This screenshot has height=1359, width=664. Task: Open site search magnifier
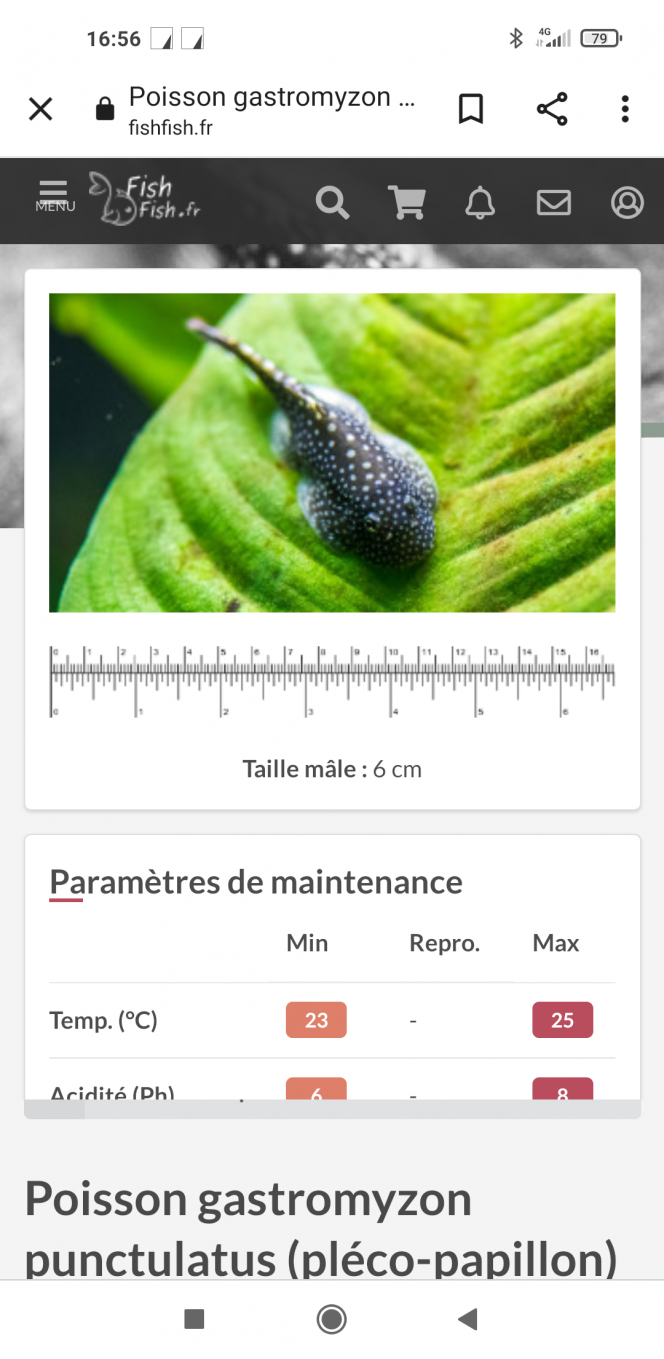[332, 203]
